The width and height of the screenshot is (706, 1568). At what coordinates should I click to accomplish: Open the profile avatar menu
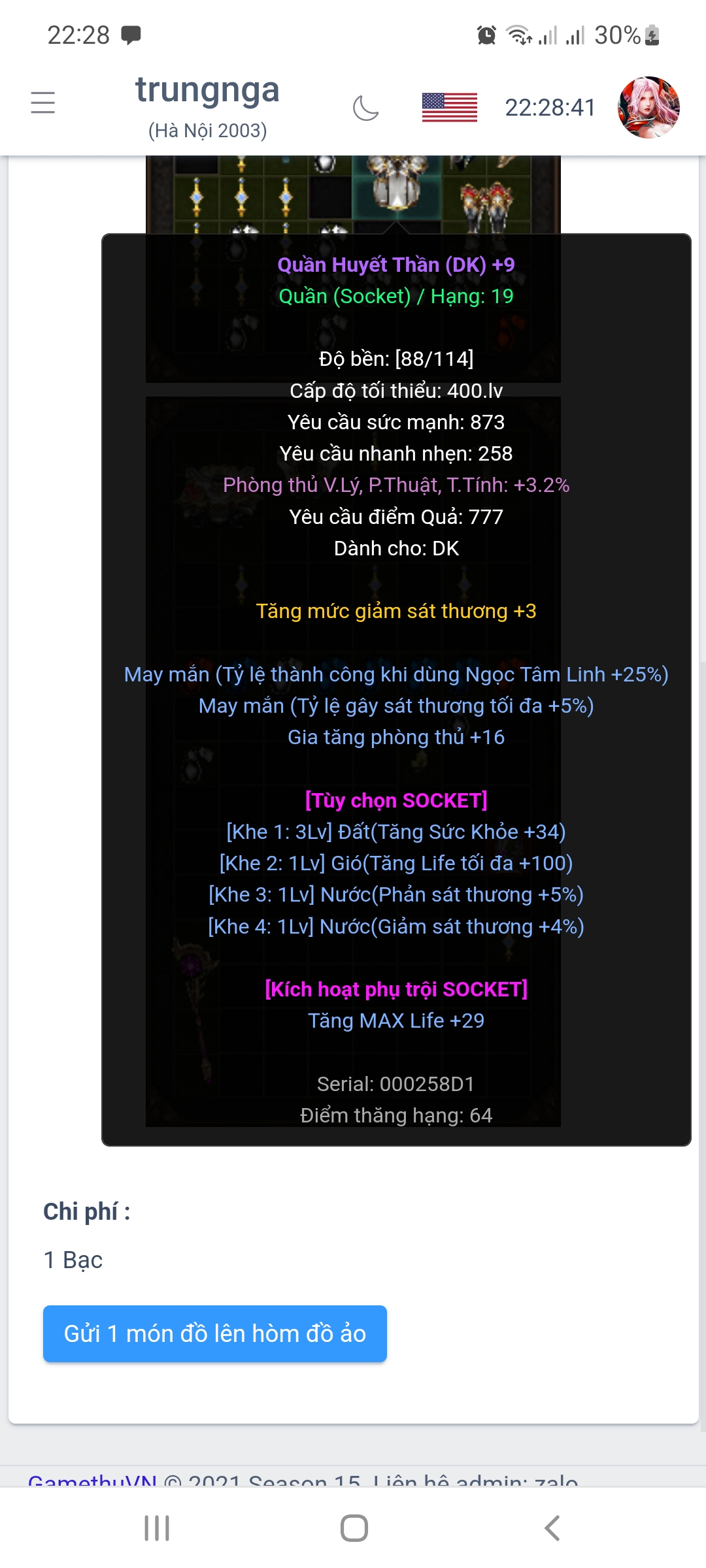point(648,108)
